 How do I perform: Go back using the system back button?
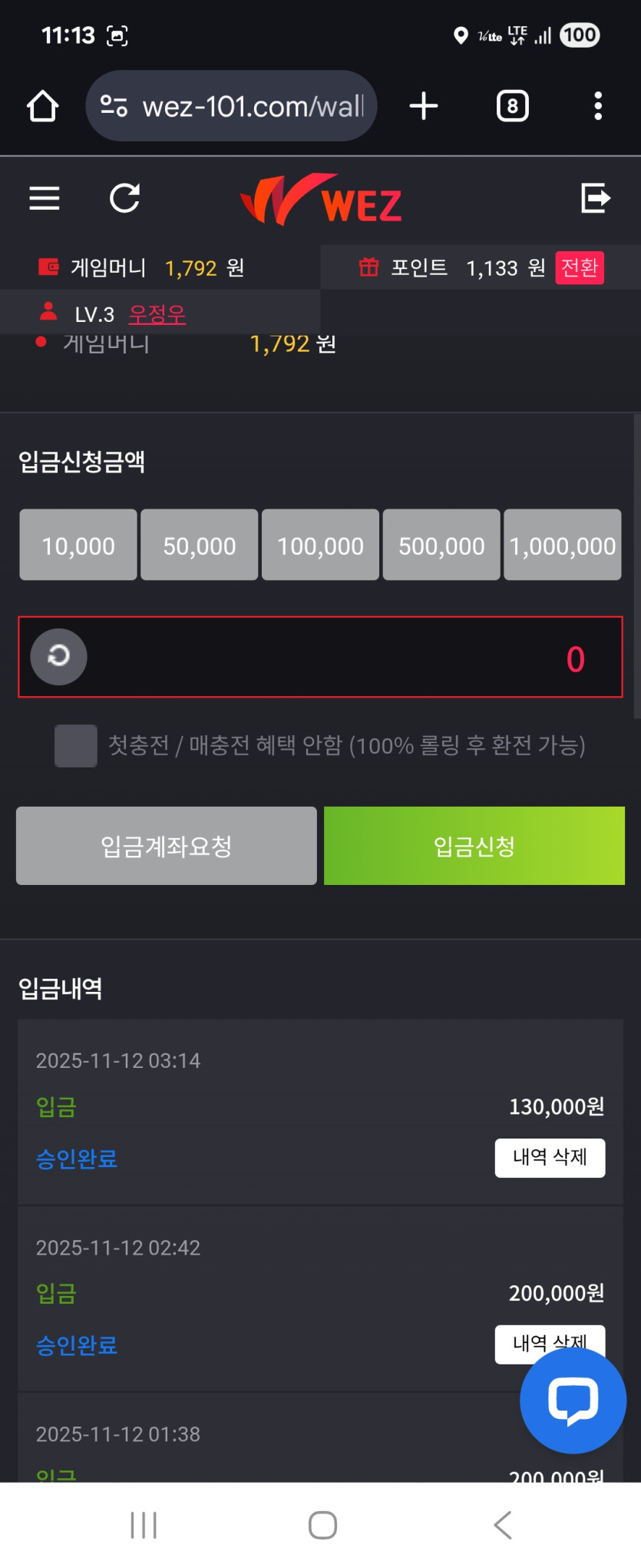coord(503,1525)
